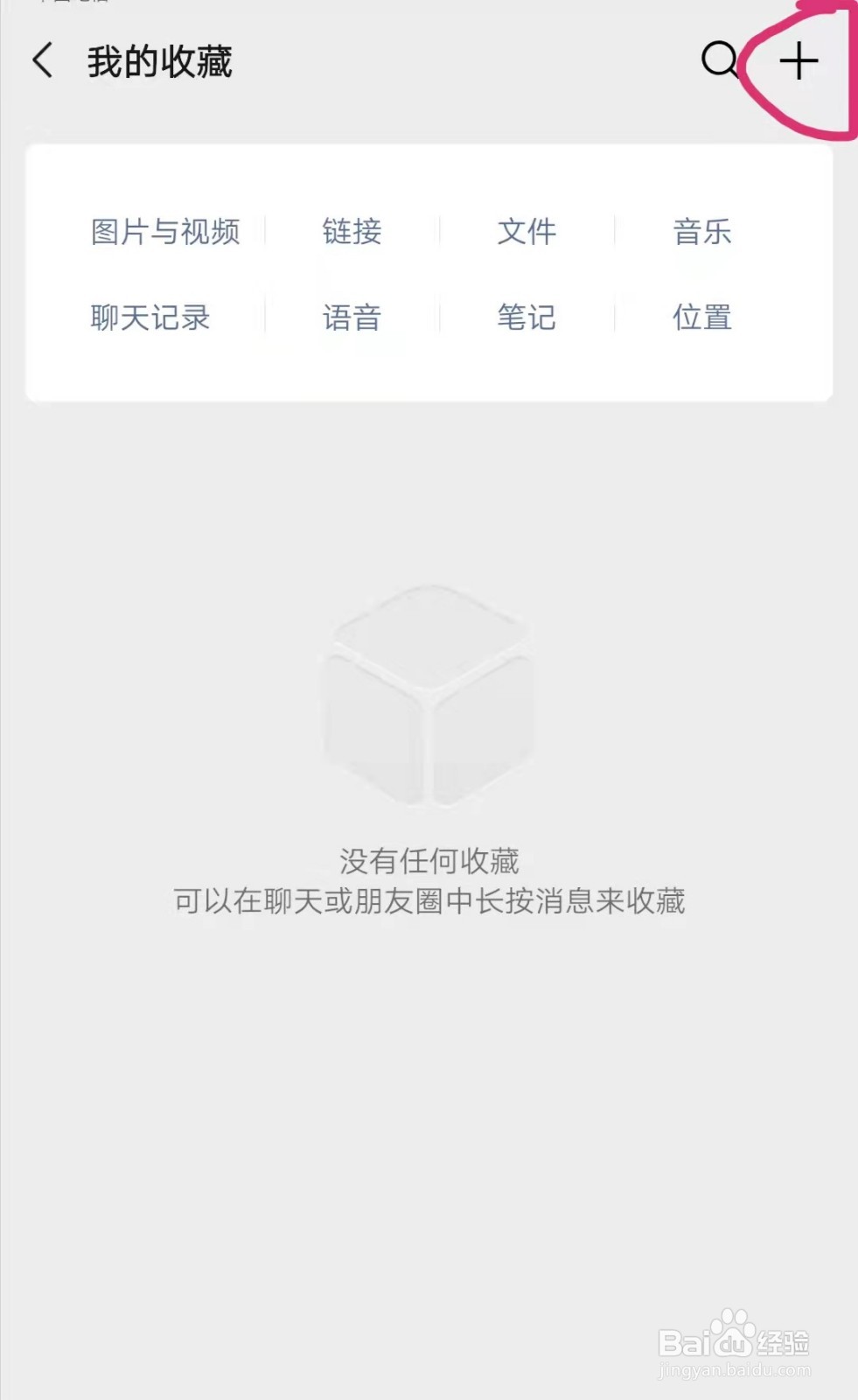Image resolution: width=858 pixels, height=1400 pixels.
Task: Select the 链接 filter
Action: tap(352, 232)
